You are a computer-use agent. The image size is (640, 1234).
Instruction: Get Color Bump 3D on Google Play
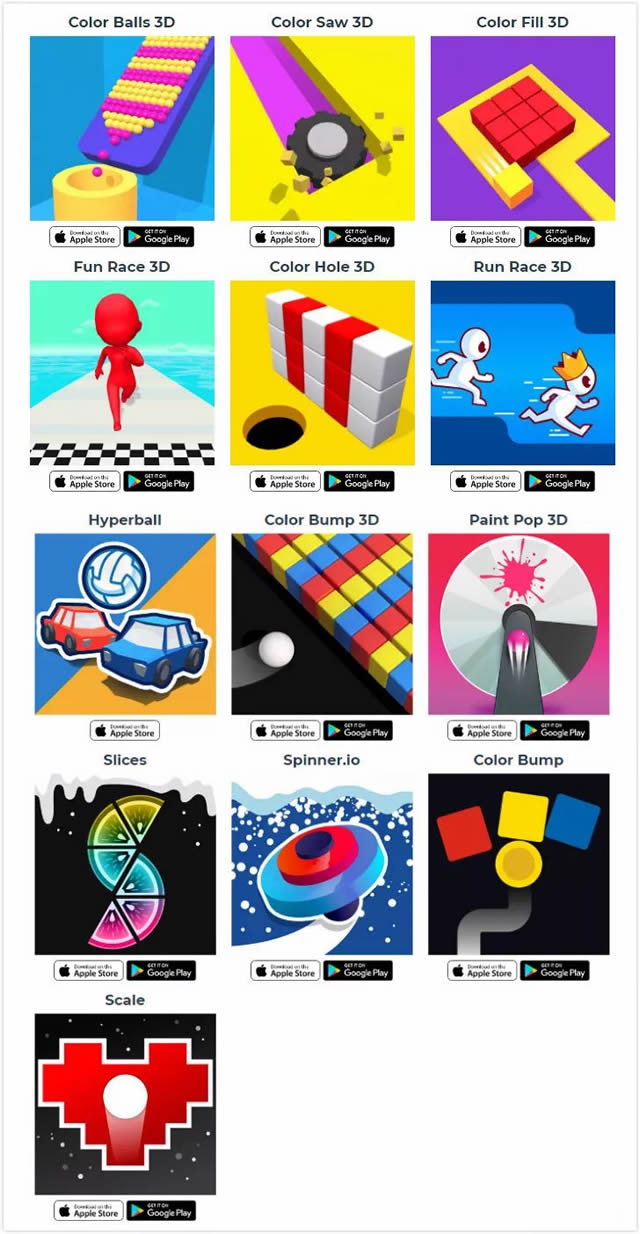(x=359, y=730)
